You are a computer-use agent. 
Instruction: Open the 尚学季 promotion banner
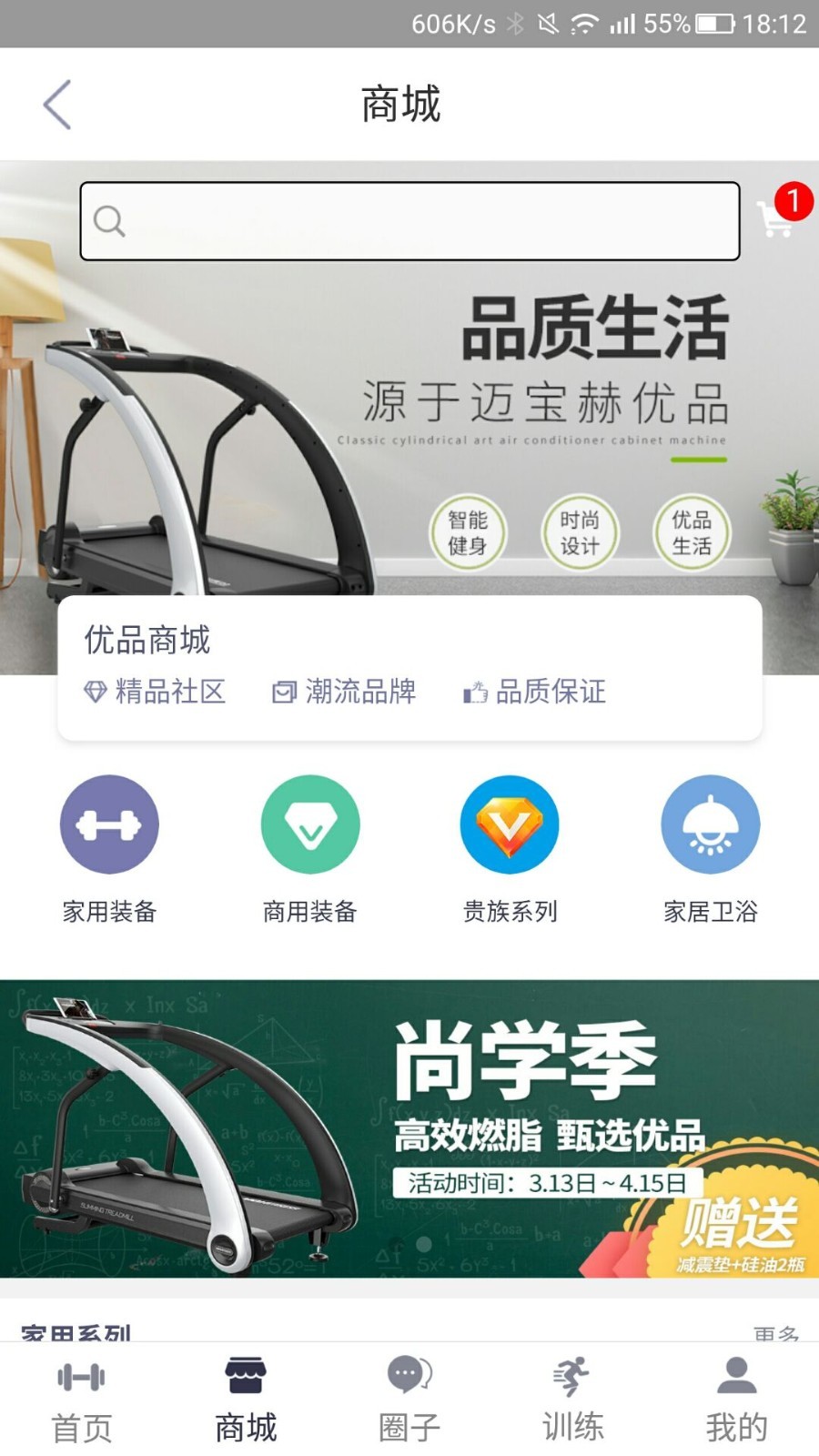point(409,1128)
